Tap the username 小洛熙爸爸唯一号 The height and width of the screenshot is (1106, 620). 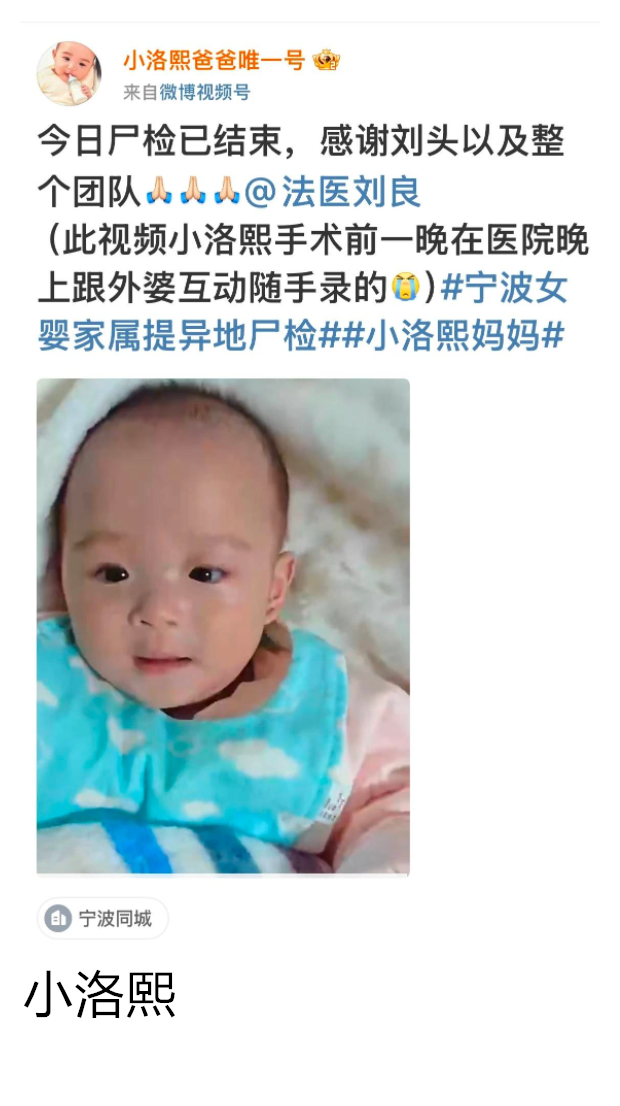213,60
